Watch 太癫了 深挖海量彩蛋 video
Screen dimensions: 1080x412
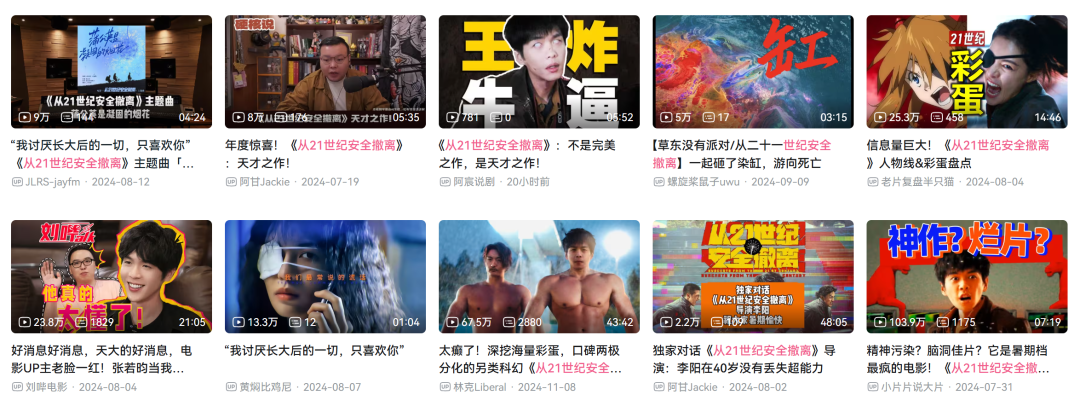[539, 276]
